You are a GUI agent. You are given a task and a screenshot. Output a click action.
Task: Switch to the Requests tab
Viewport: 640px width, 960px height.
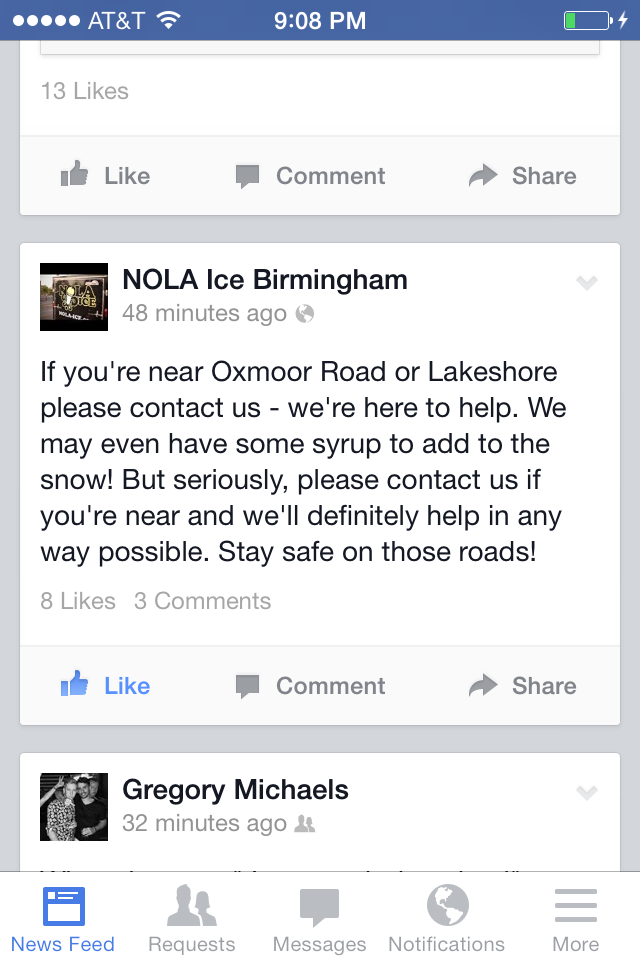pos(192,920)
